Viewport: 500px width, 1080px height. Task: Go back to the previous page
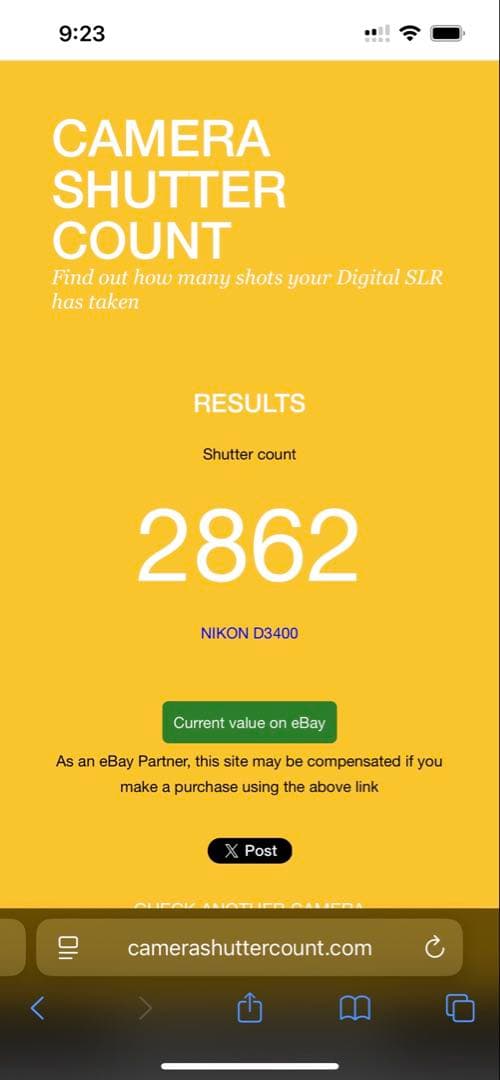pos(37,1008)
